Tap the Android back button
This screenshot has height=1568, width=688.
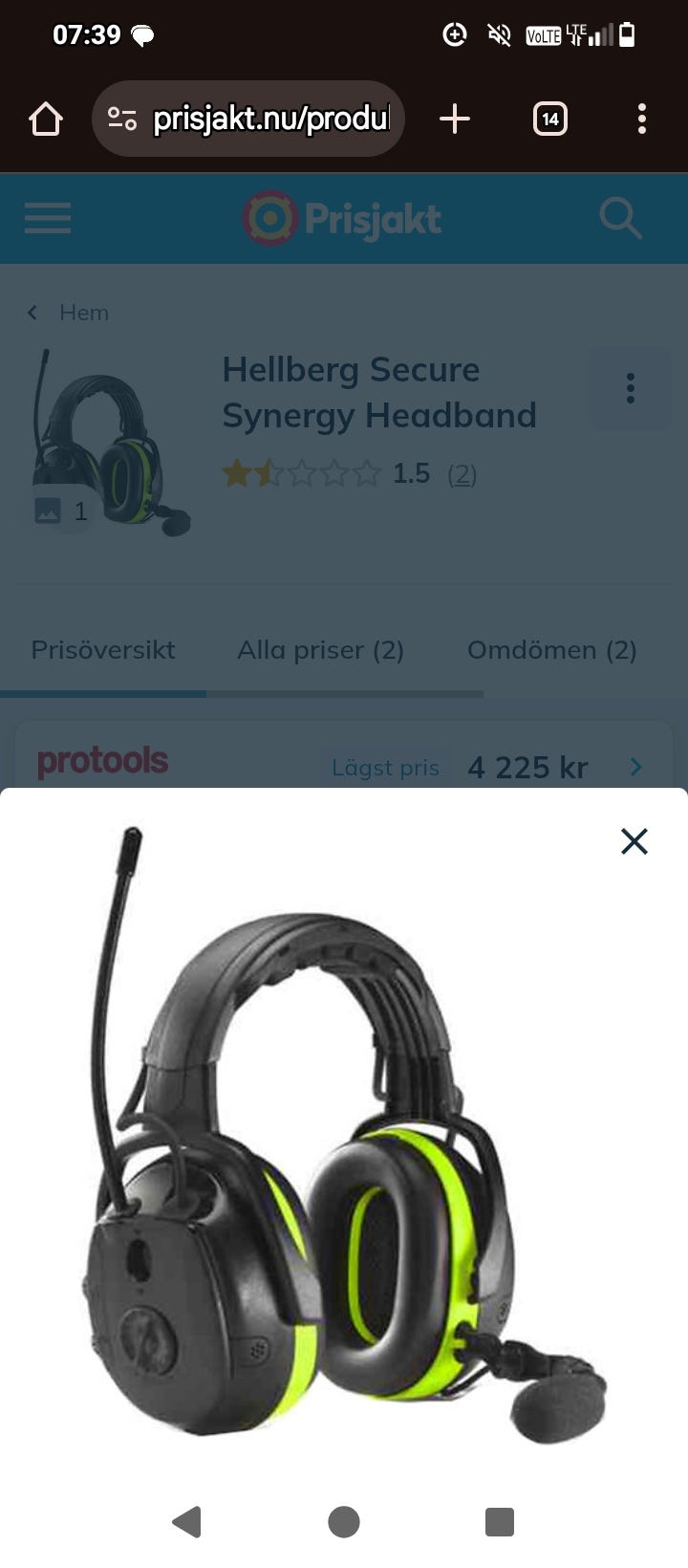click(x=187, y=1521)
